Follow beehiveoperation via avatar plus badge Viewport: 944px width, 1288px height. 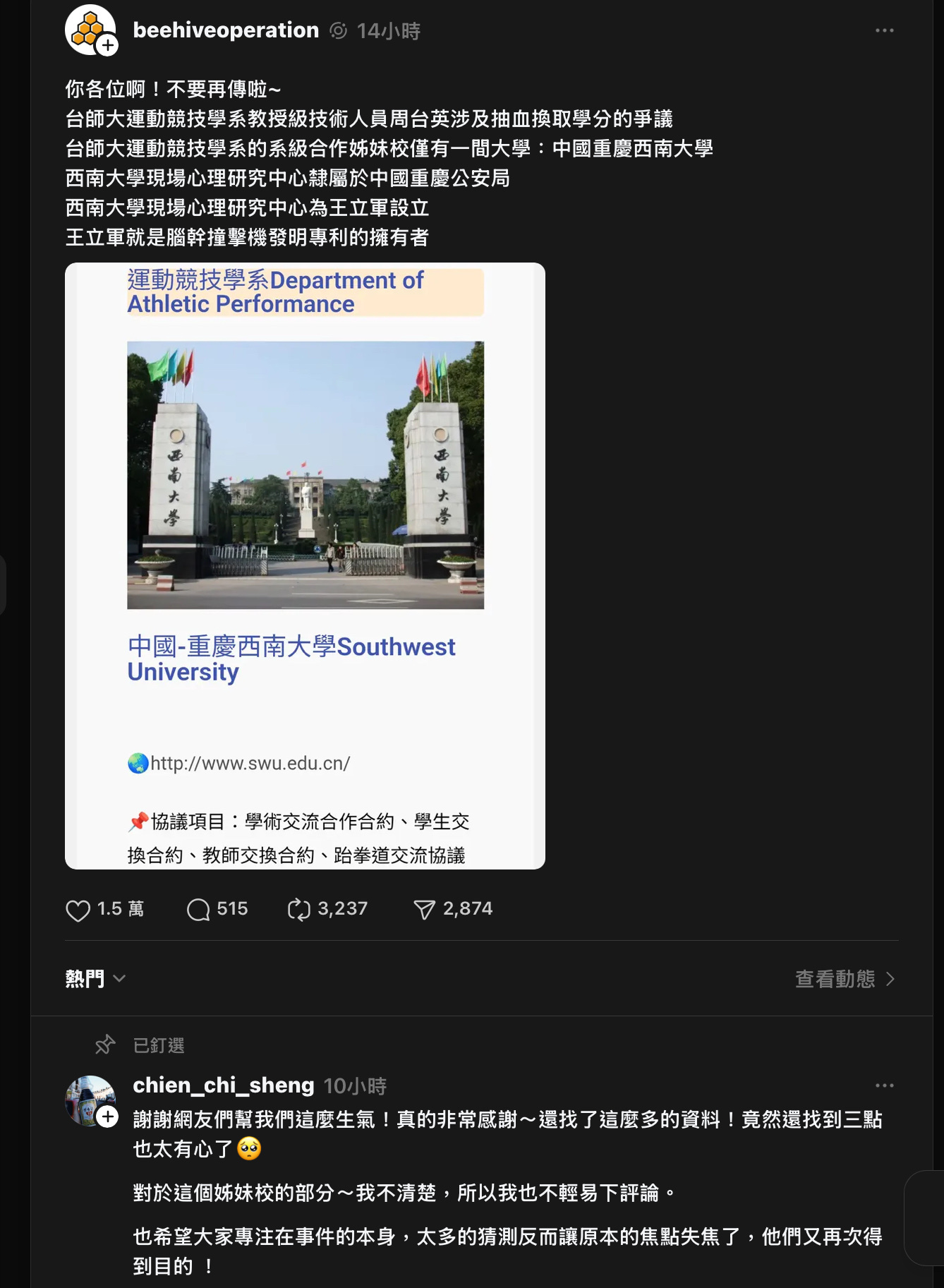(x=107, y=46)
